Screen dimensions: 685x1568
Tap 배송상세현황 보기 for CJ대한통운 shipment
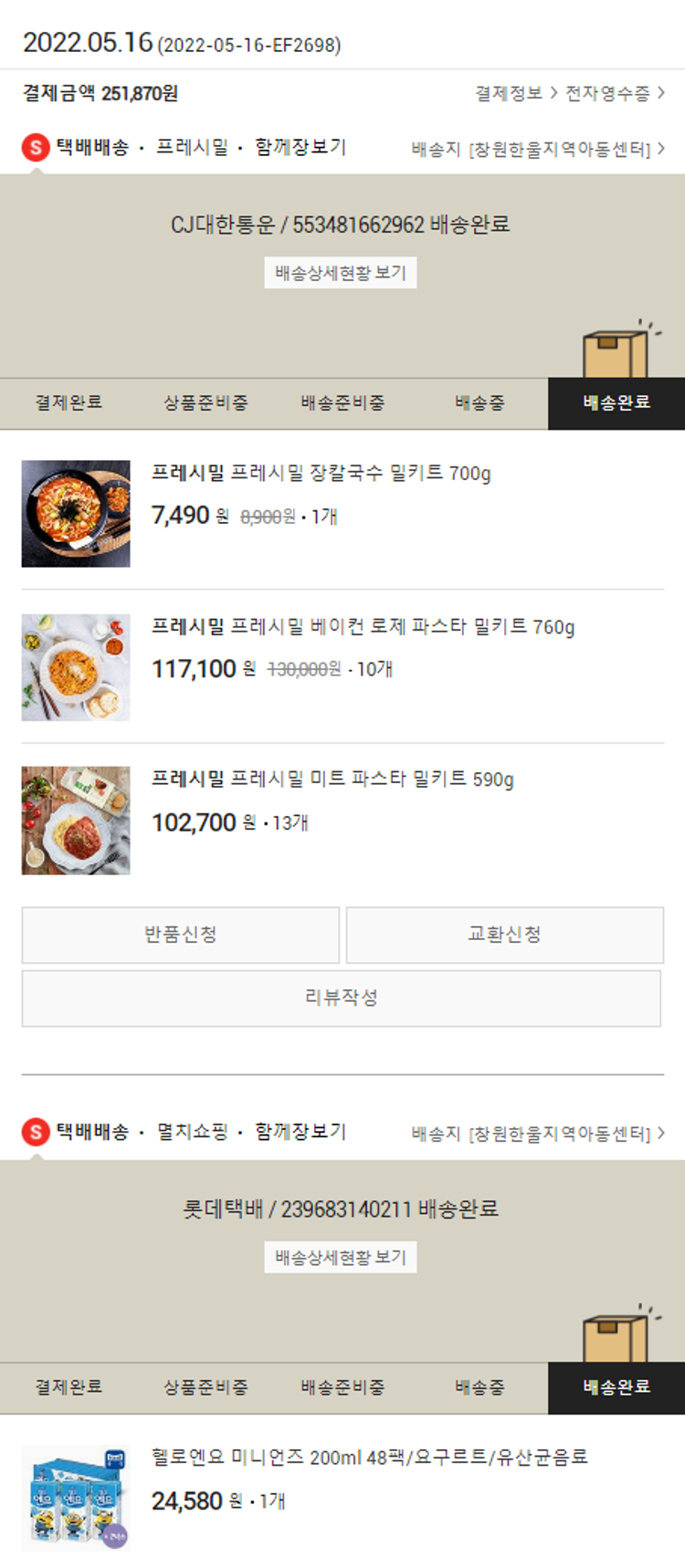coord(341,273)
